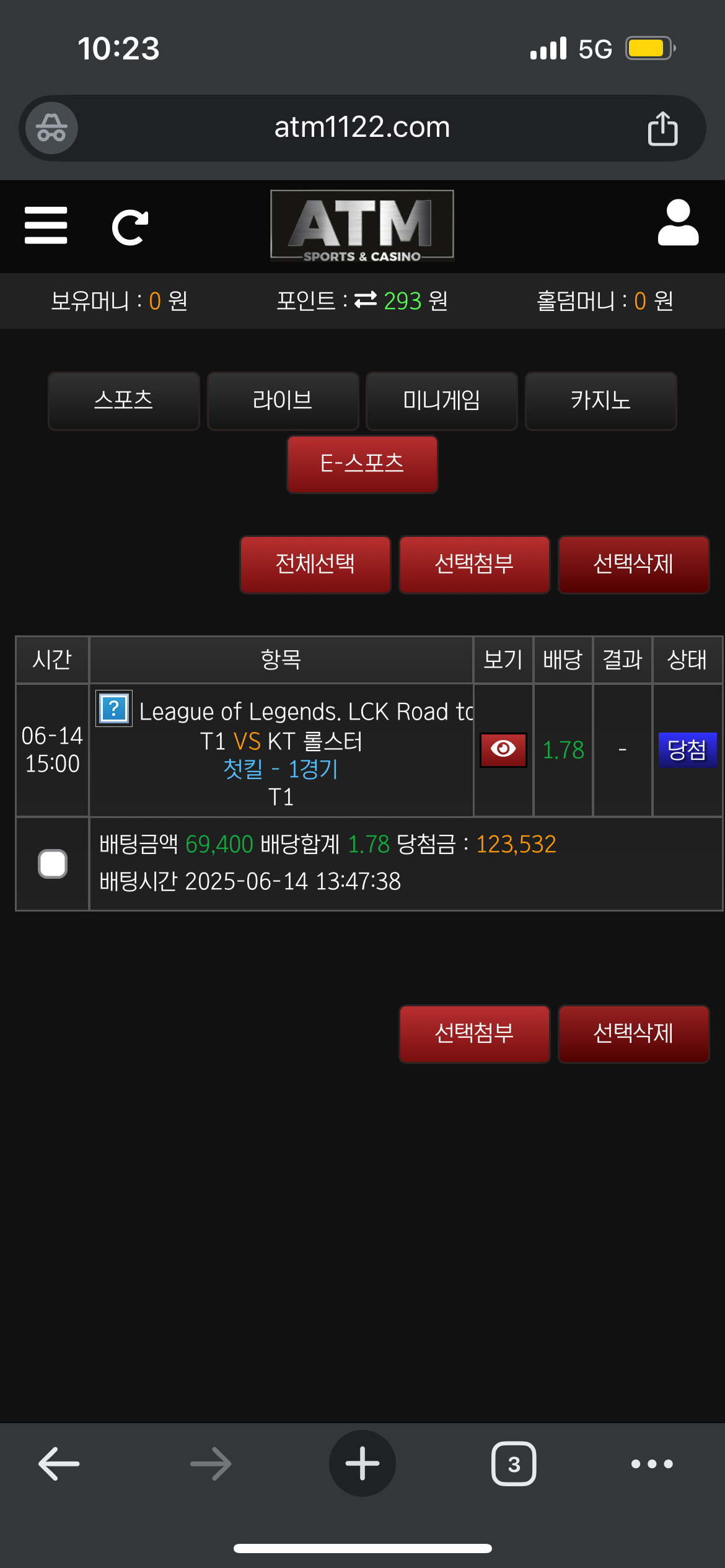The image size is (725, 1568).
Task: Go to the 카지노 tab
Action: [x=600, y=401]
